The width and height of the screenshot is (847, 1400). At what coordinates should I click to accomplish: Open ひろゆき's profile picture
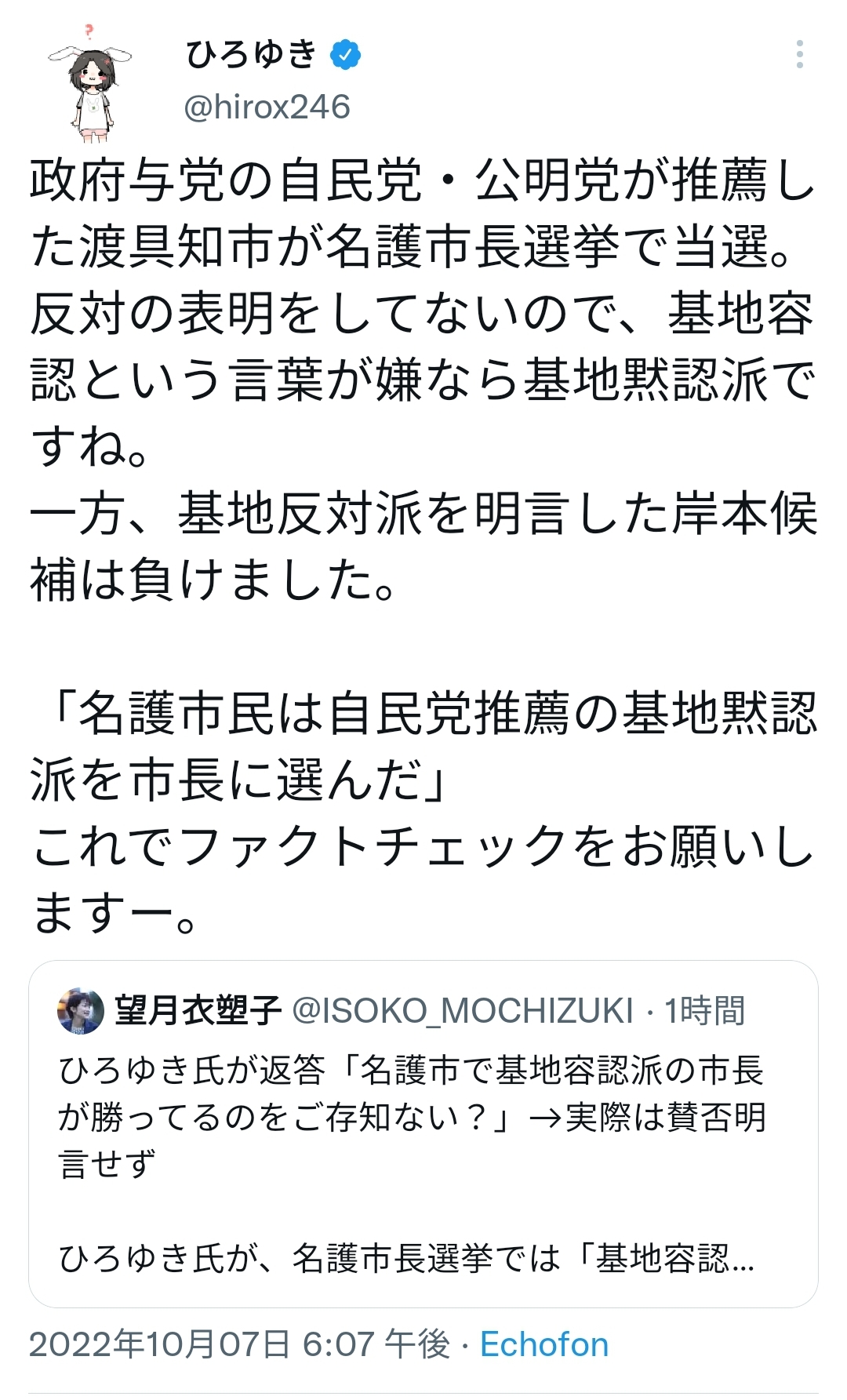pyautogui.click(x=90, y=84)
